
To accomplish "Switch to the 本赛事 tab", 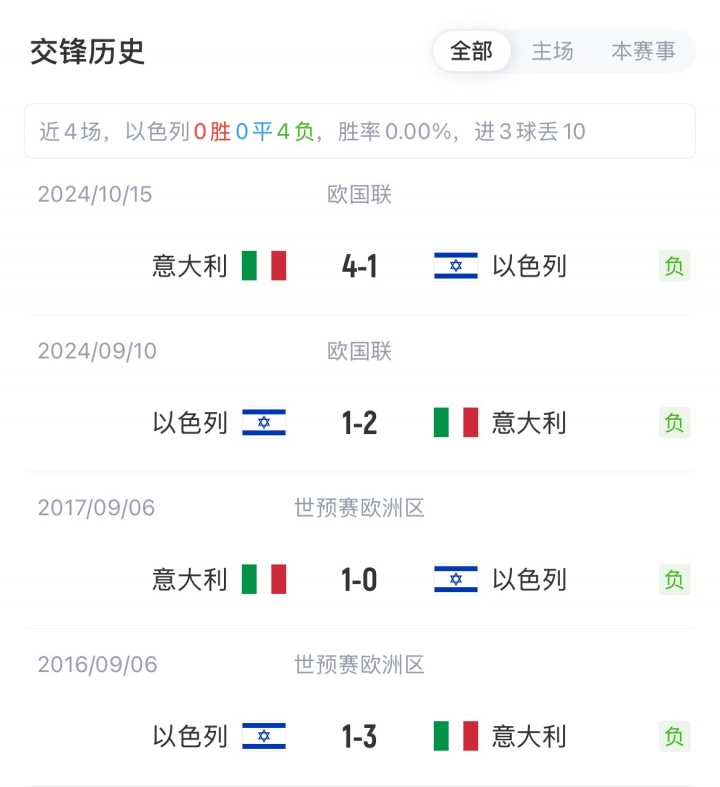I will coord(643,51).
